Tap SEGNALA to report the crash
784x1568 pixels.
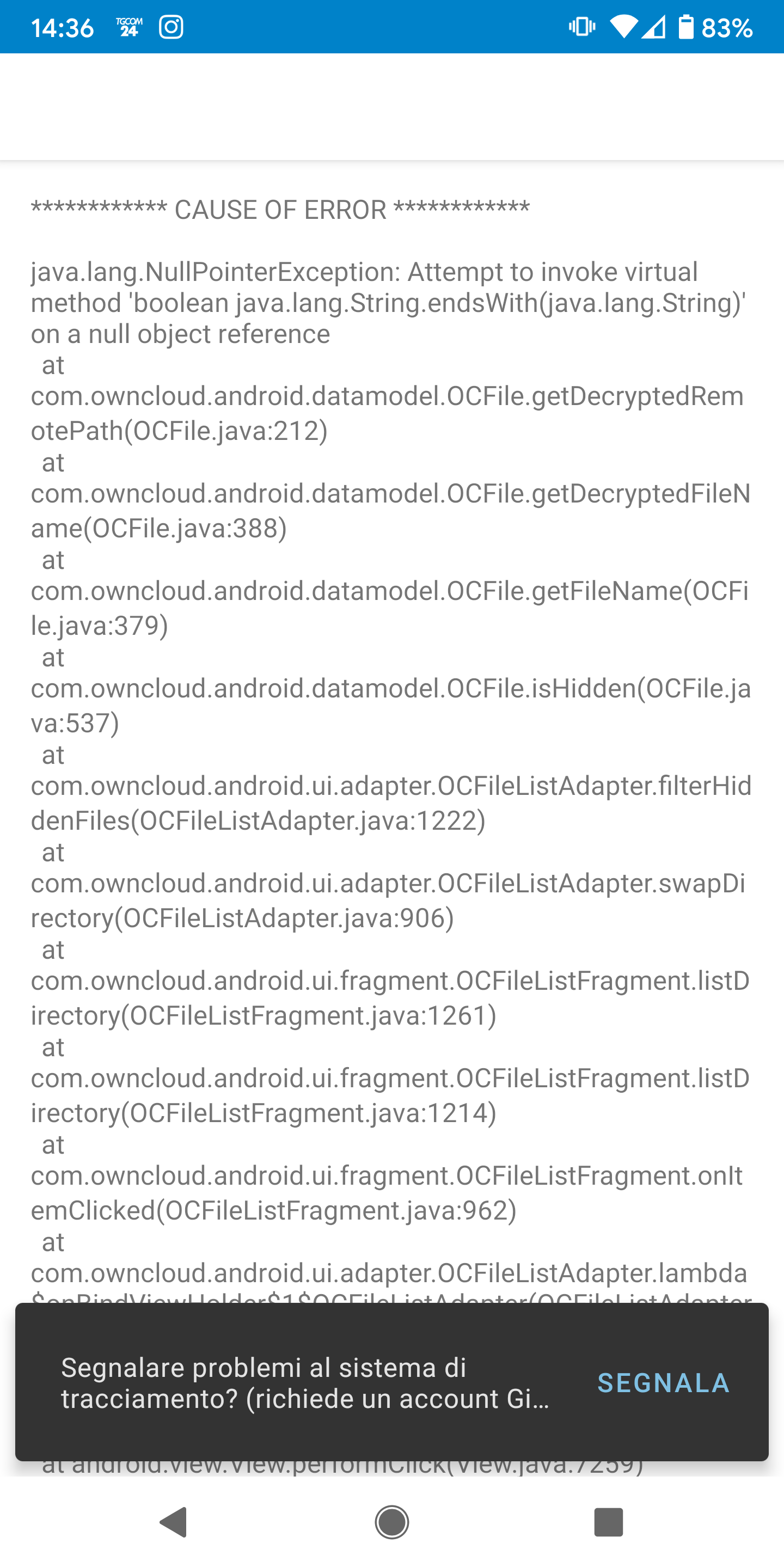[664, 1383]
